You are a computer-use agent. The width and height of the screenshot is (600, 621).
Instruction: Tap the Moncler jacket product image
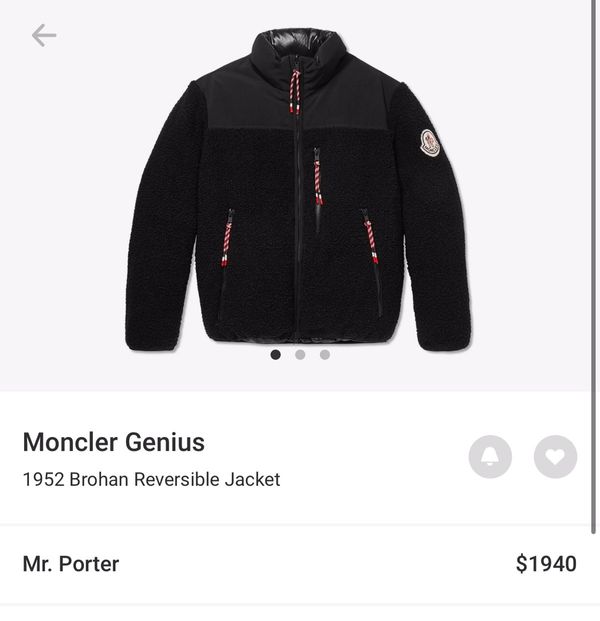(298, 188)
